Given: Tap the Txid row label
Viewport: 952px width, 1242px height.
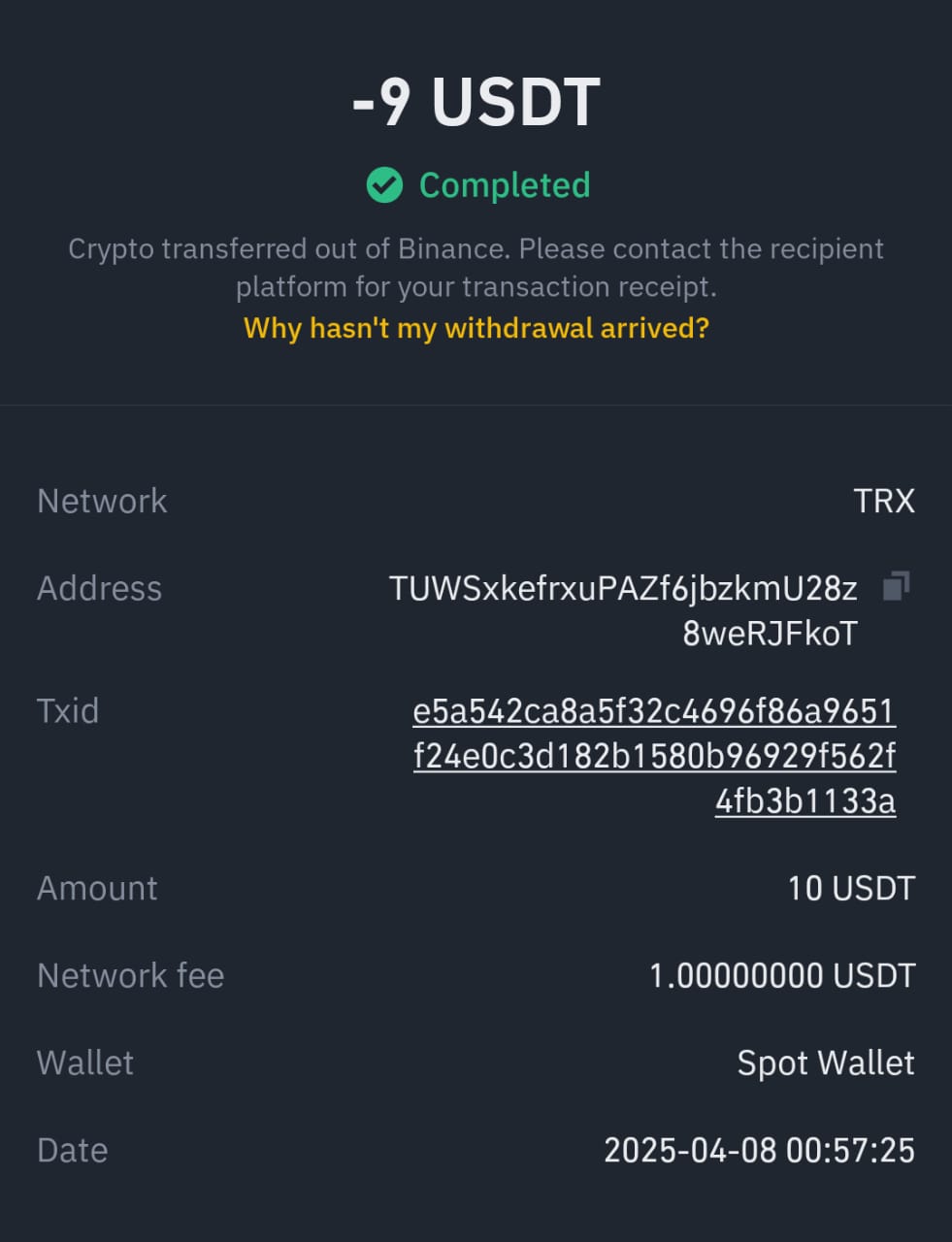Looking at the screenshot, I should pyautogui.click(x=68, y=711).
